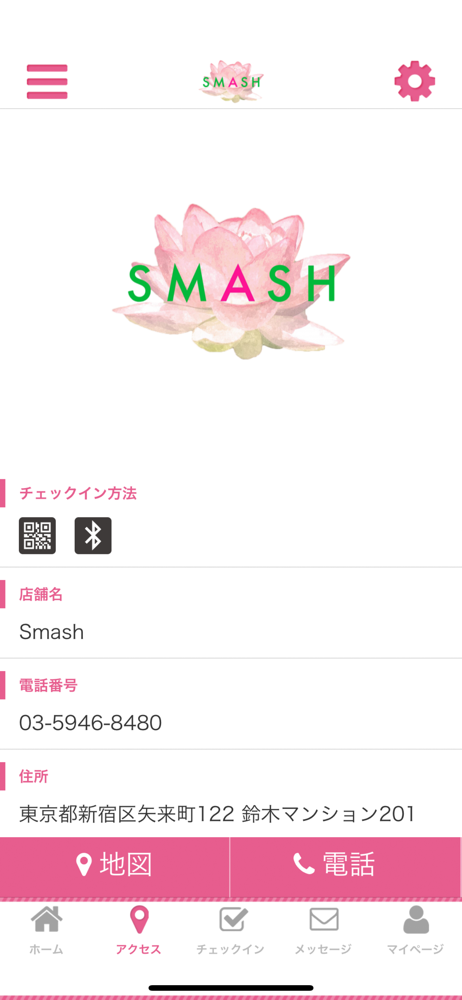Screen dimensions: 462x1000
Task: Switch to the マイページ tab
Action: [415, 930]
